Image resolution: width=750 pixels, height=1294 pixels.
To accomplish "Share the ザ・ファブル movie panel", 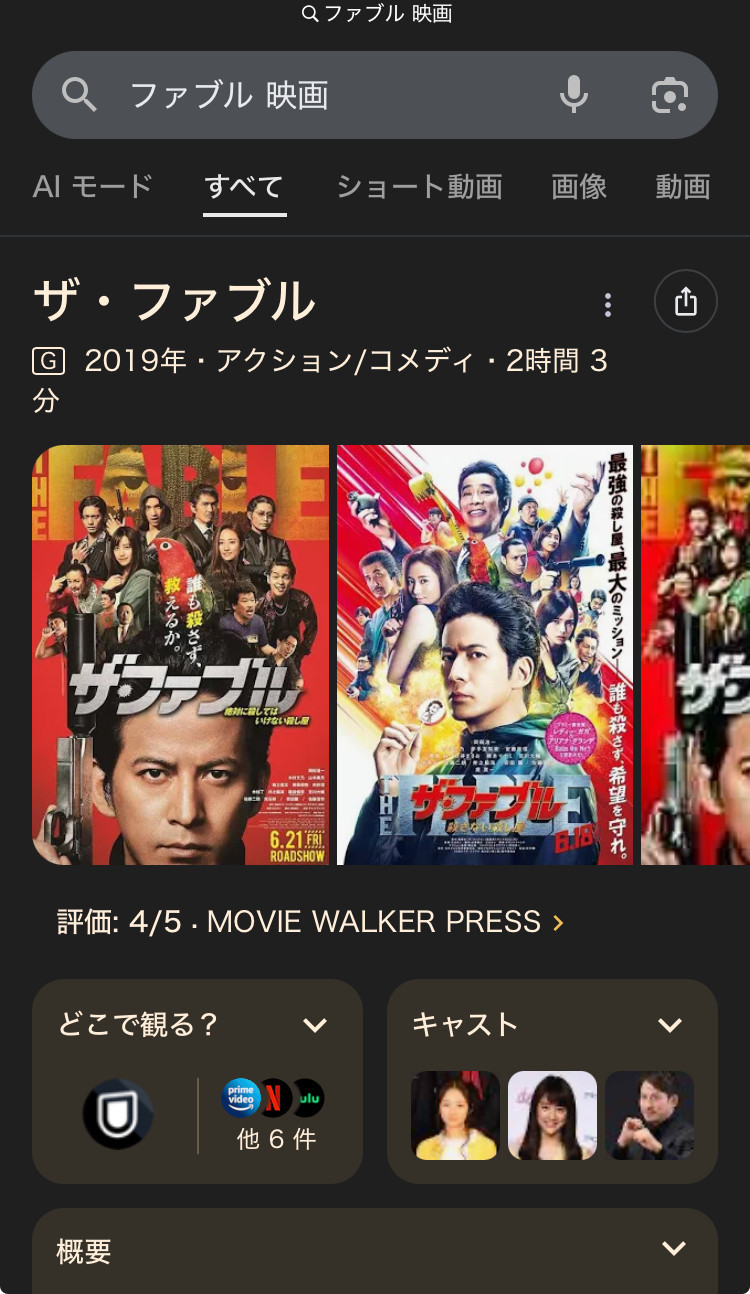I will coord(685,301).
